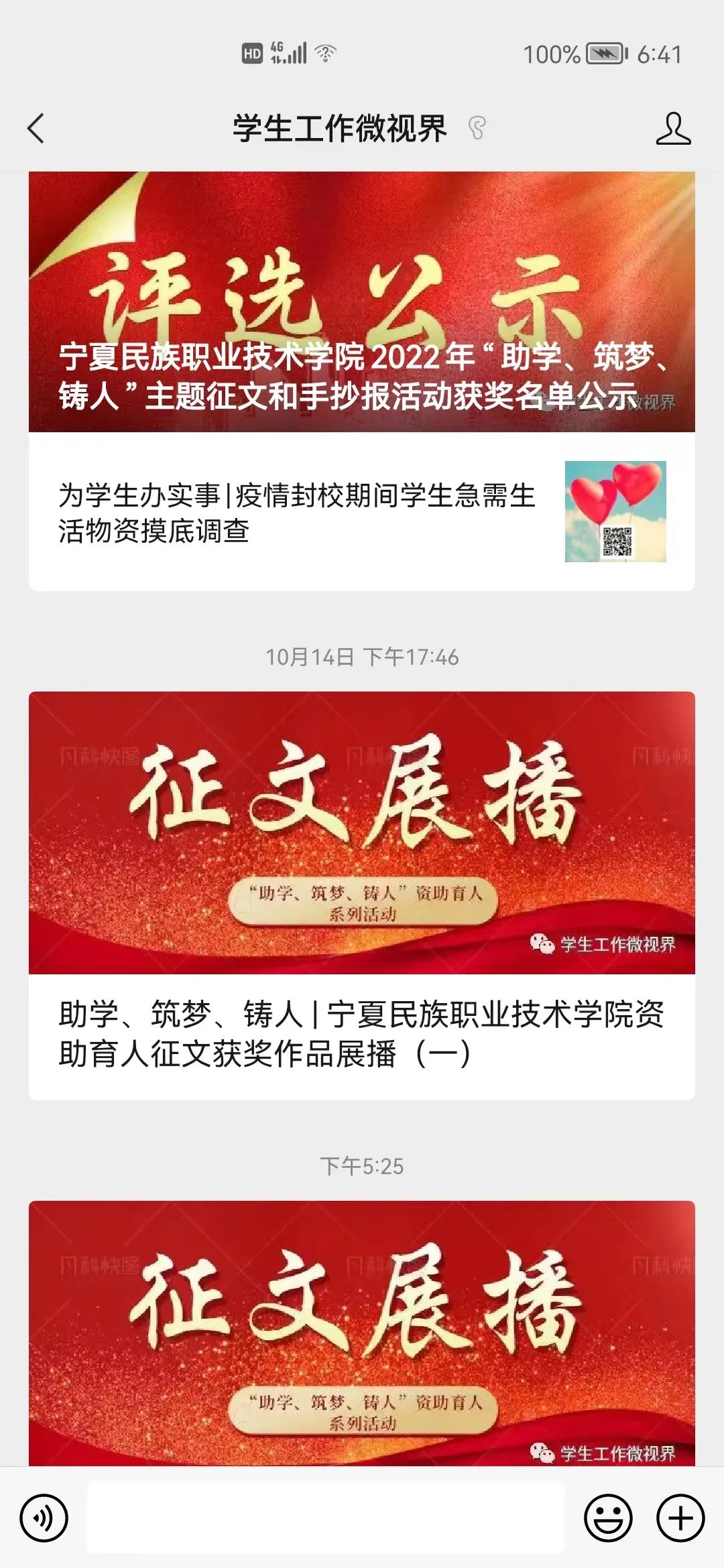Open the 评选公示 award announcement article
The width and height of the screenshot is (724, 1568).
click(362, 302)
